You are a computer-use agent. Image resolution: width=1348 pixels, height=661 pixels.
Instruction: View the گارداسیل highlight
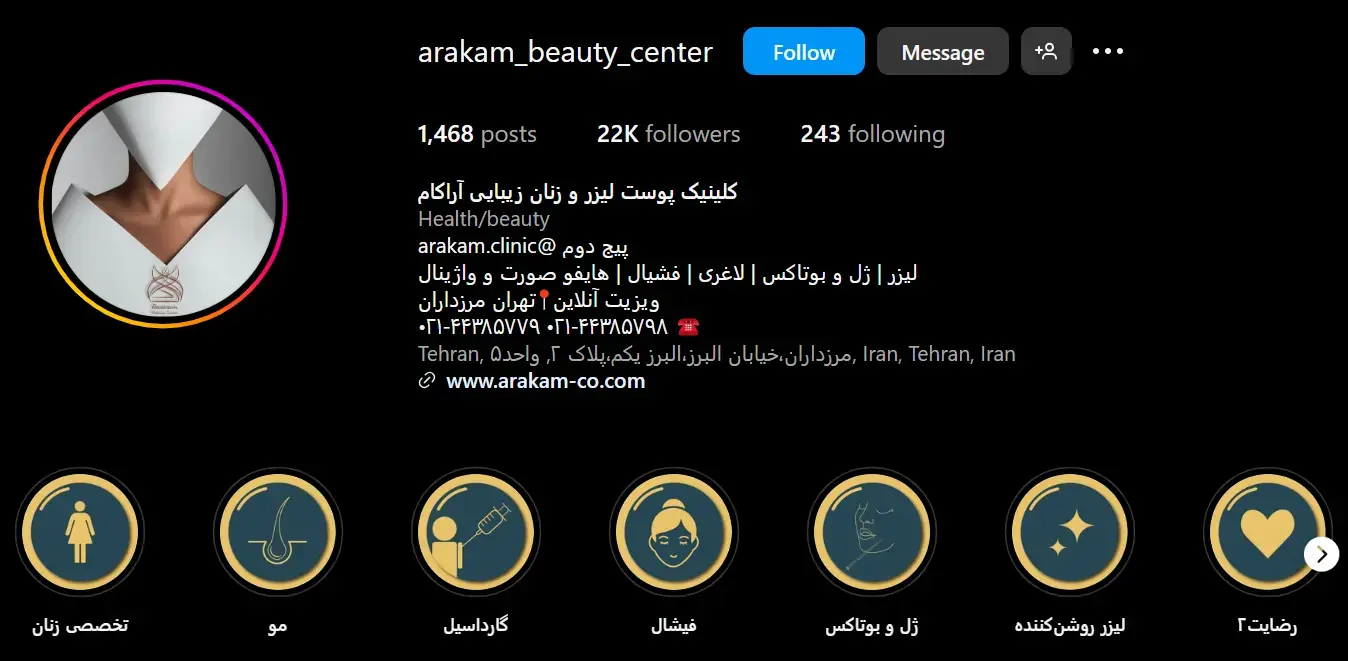[x=476, y=531]
